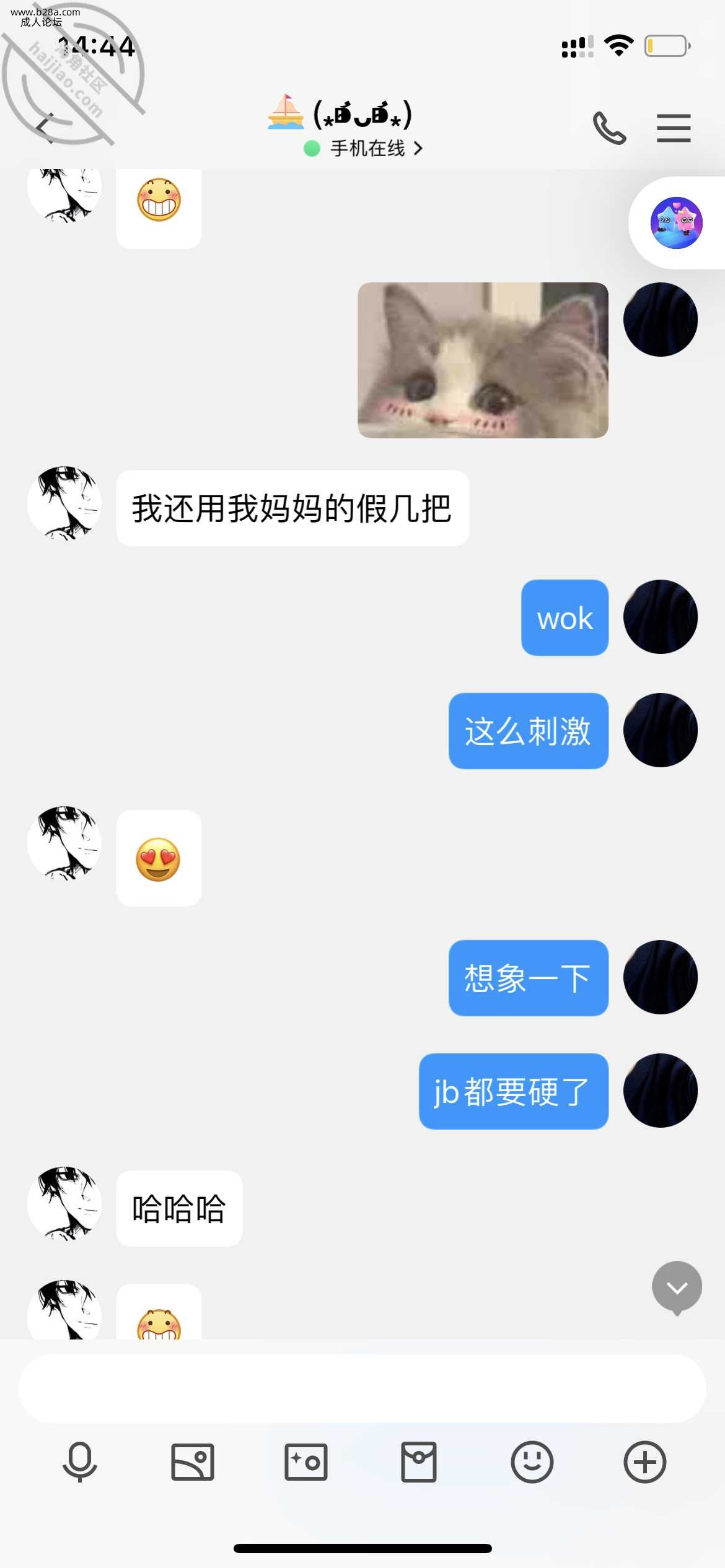Screen dimensions: 725x1568
Task: Start a voice call
Action: (x=609, y=128)
